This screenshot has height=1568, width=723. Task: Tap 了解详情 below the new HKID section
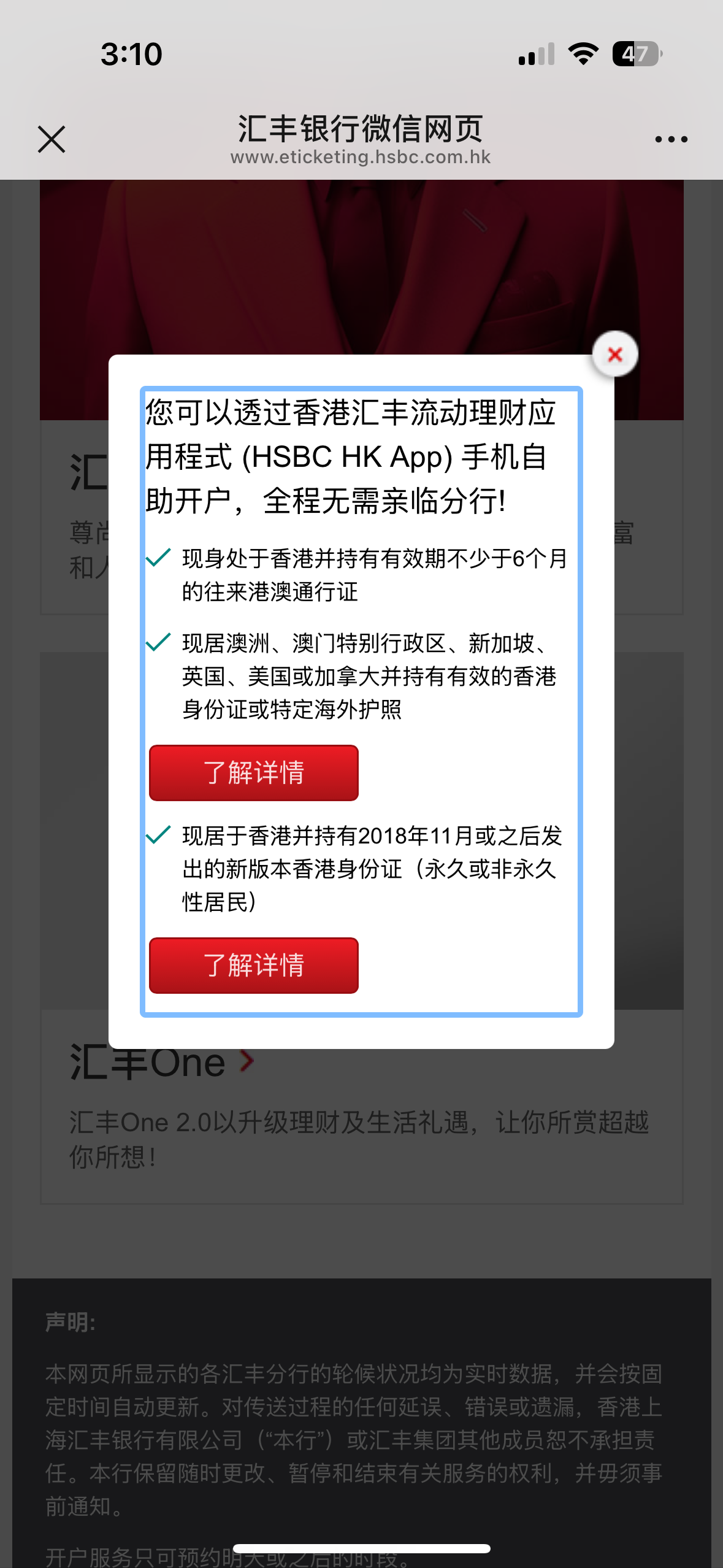click(254, 965)
